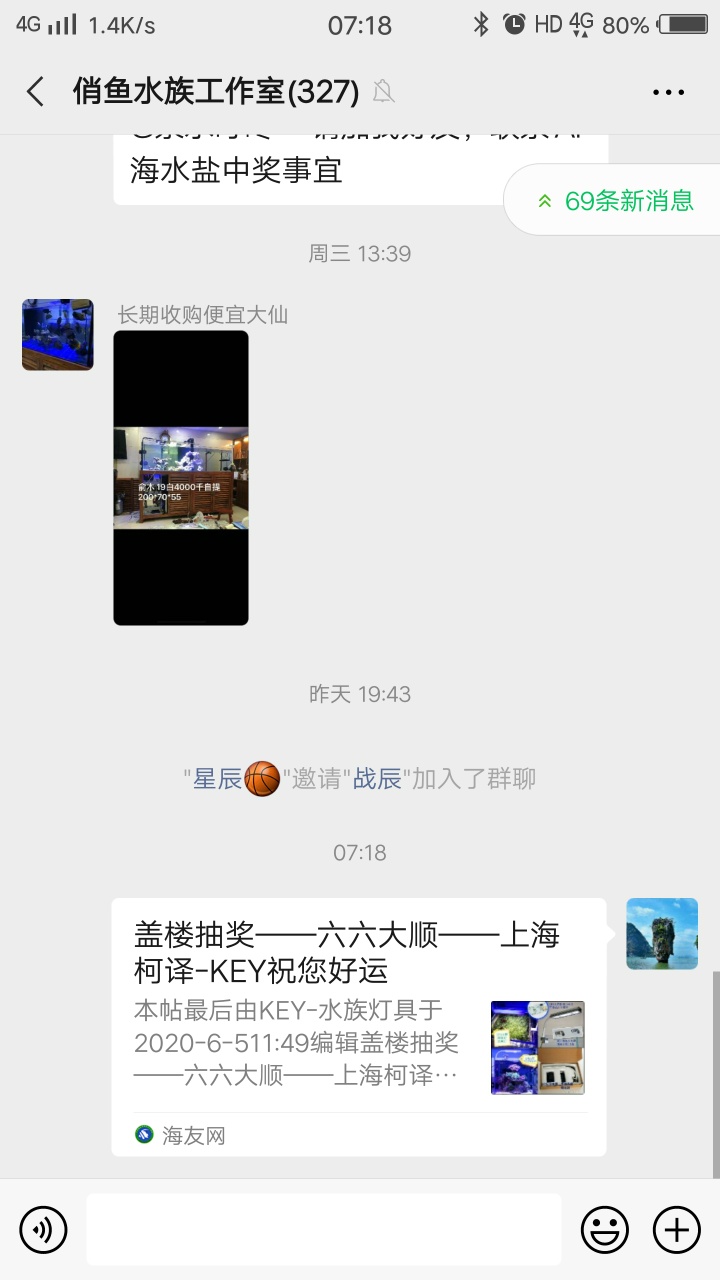The width and height of the screenshot is (720, 1280).
Task: Open 战辰's profile from invite notice
Action: click(x=377, y=779)
